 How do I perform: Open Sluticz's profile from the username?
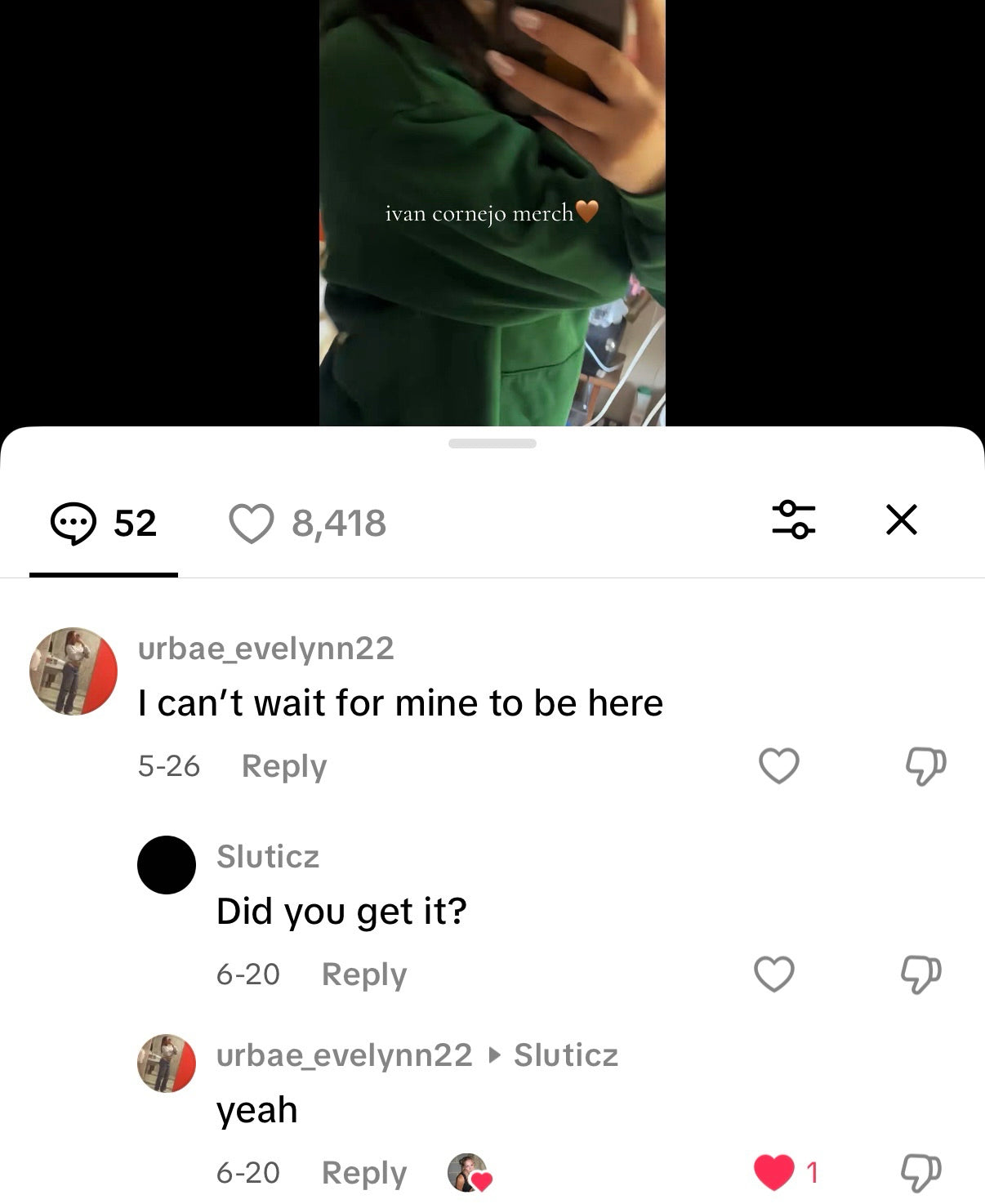(268, 856)
